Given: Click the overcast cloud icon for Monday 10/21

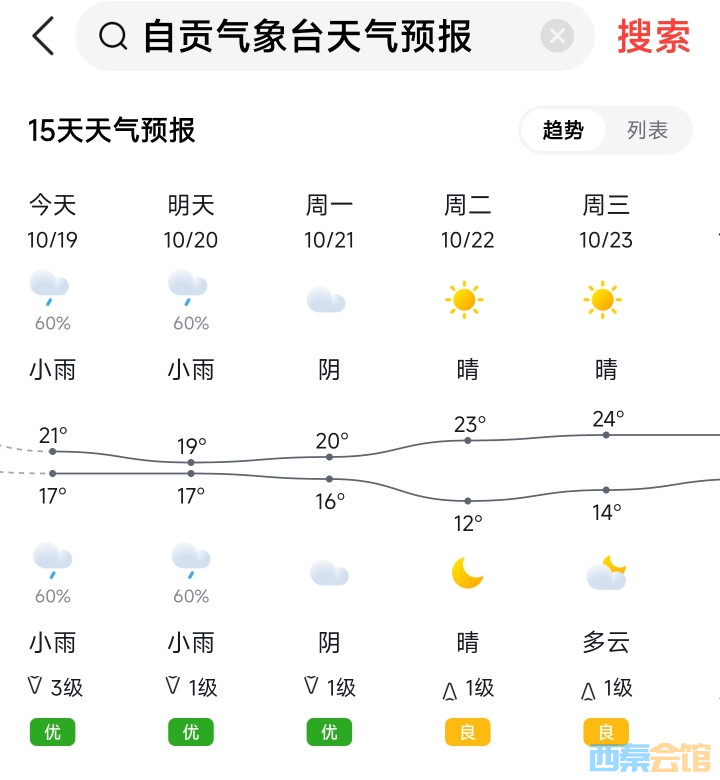Looking at the screenshot, I should pos(328,297).
